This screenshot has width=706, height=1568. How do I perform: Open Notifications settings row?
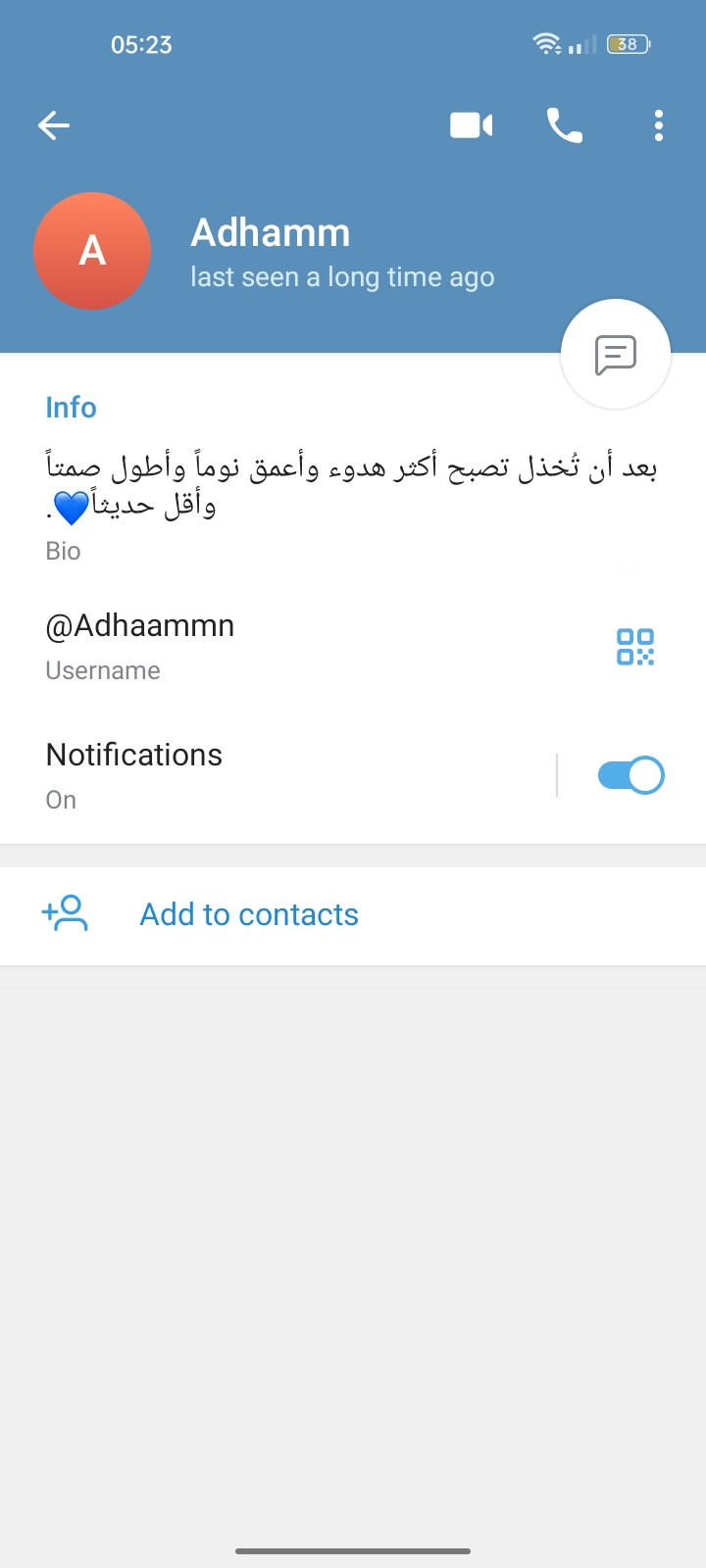245,775
